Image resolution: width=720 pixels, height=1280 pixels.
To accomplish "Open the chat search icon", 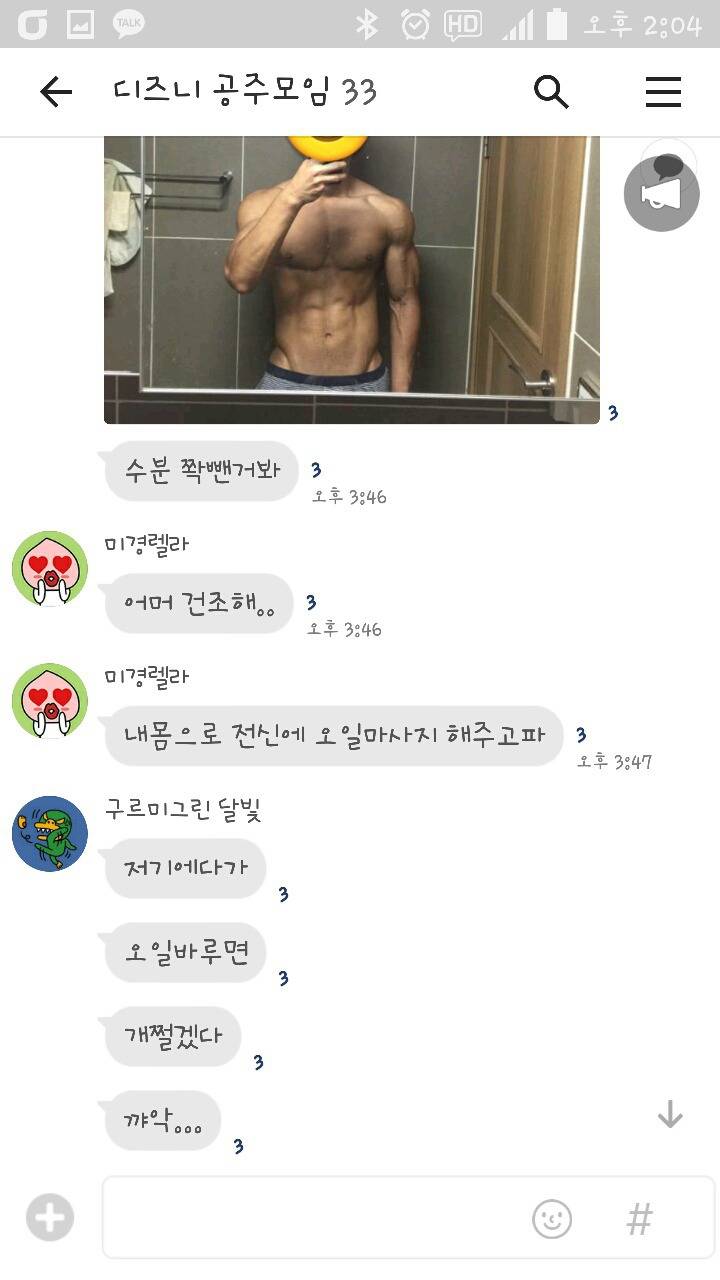I will [x=549, y=91].
